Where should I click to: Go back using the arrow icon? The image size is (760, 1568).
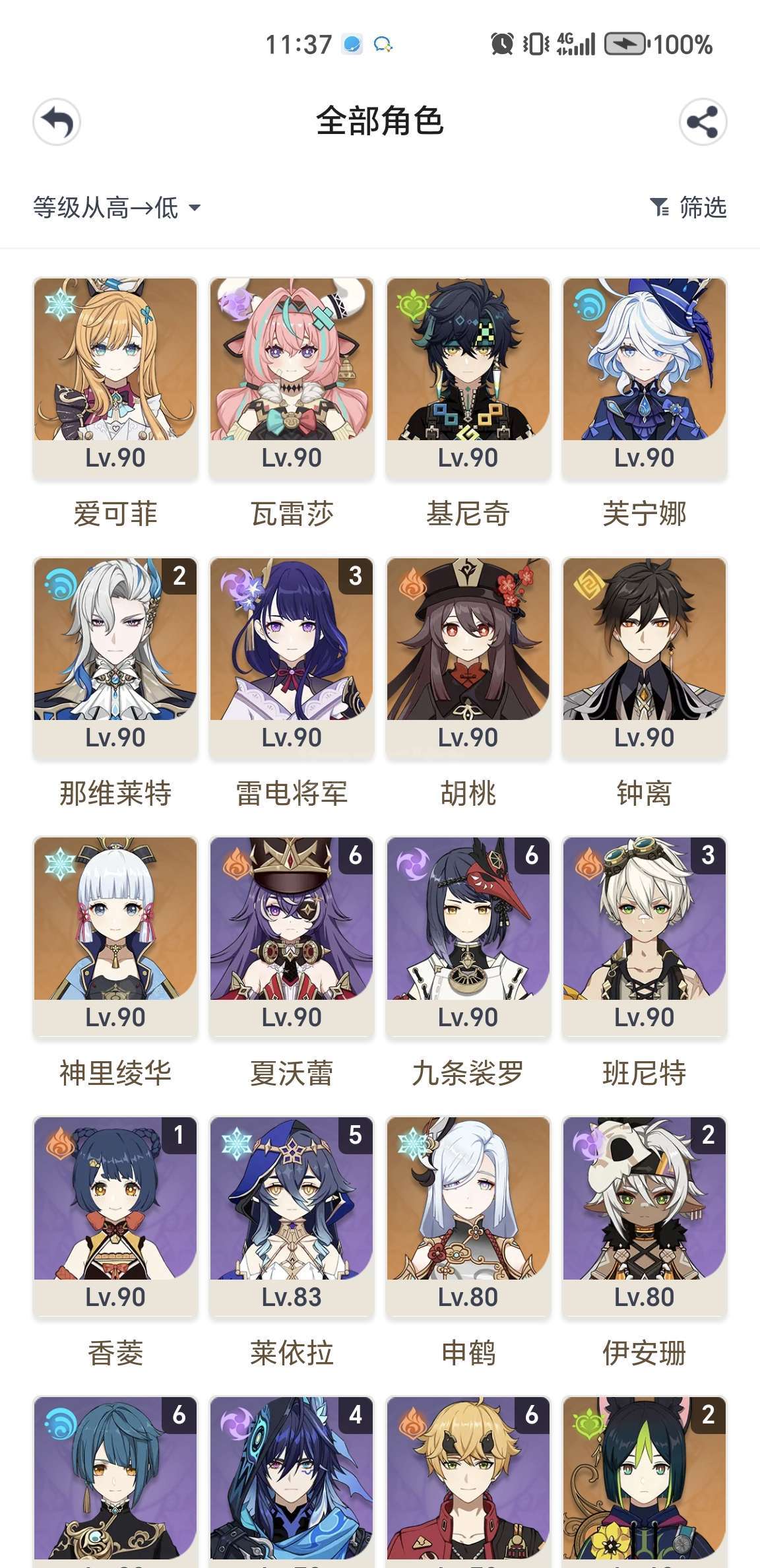tap(57, 122)
